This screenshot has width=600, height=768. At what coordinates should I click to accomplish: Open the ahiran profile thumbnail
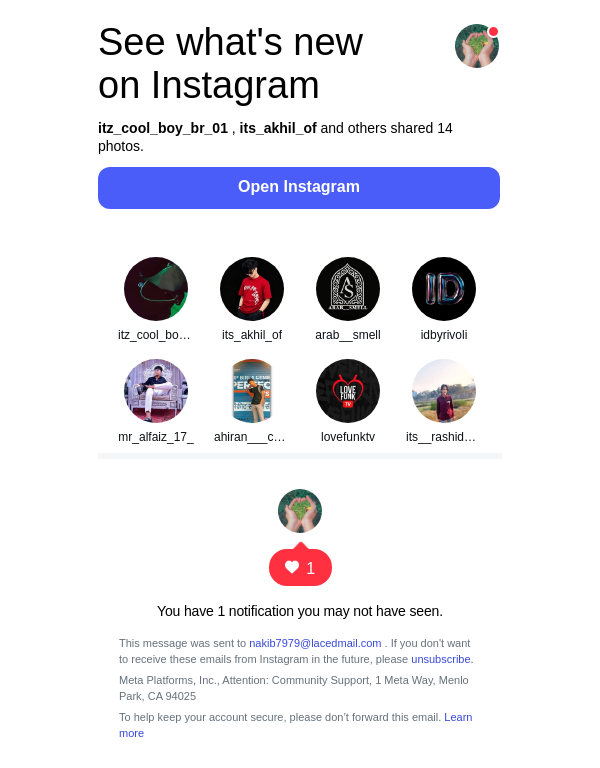[x=252, y=391]
